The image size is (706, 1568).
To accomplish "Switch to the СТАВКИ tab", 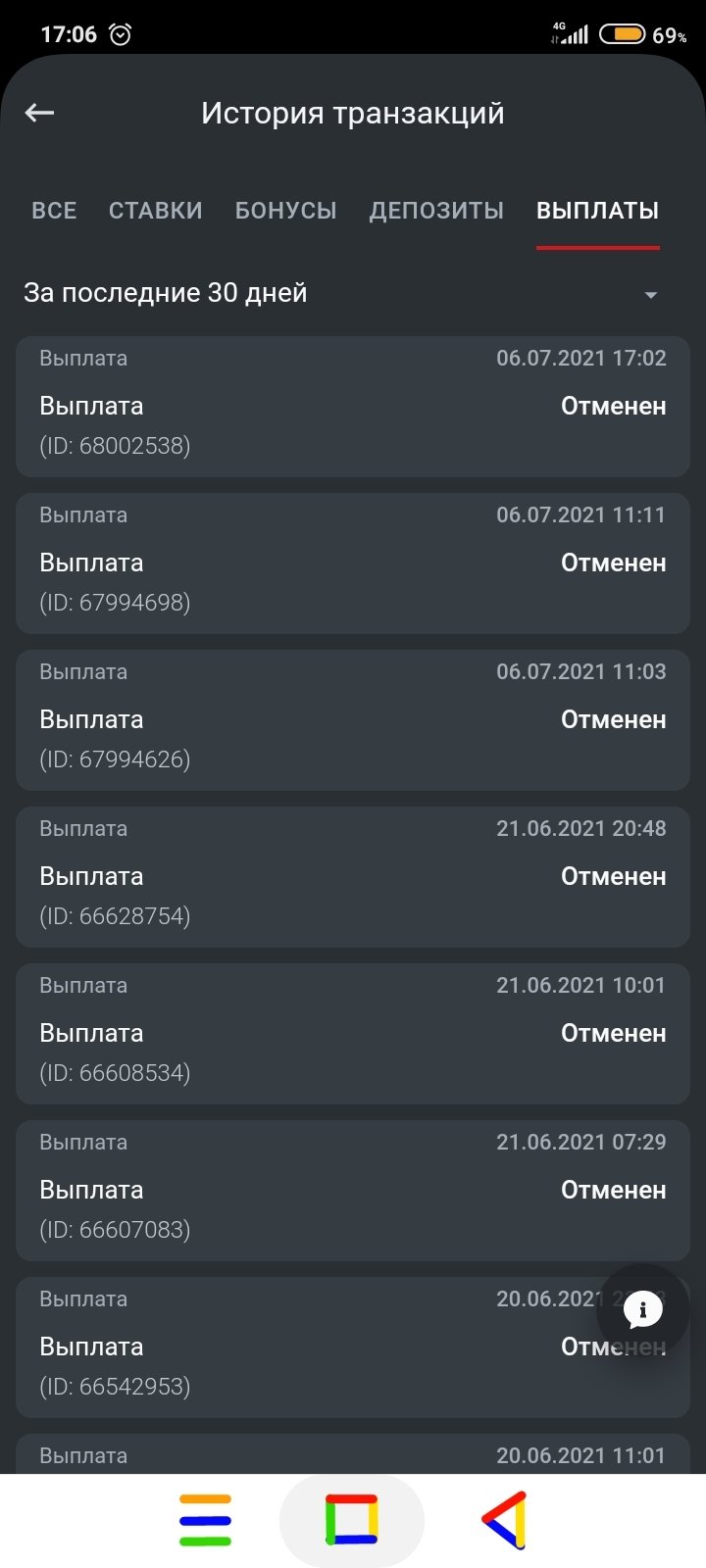I will (x=156, y=211).
